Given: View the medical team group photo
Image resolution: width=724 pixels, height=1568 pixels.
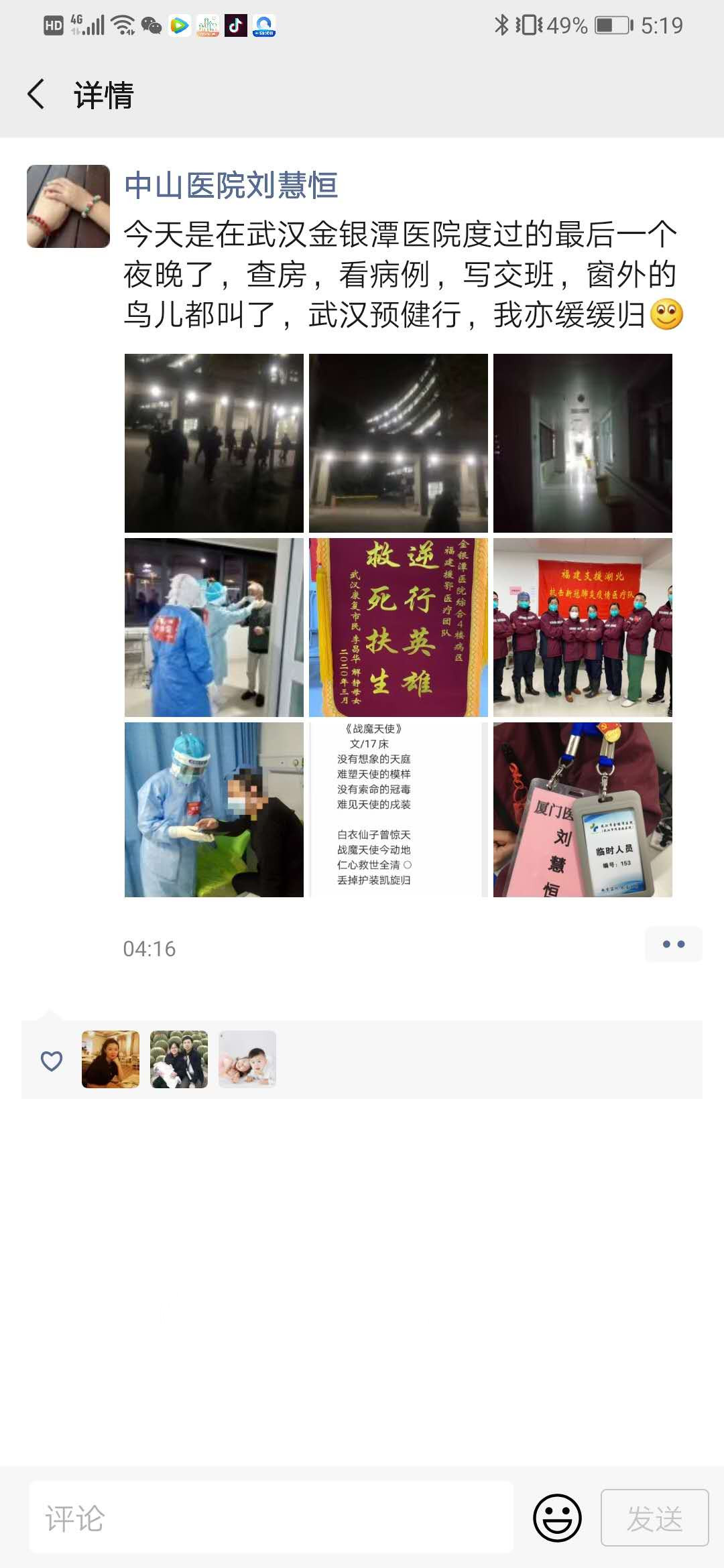Looking at the screenshot, I should [583, 627].
